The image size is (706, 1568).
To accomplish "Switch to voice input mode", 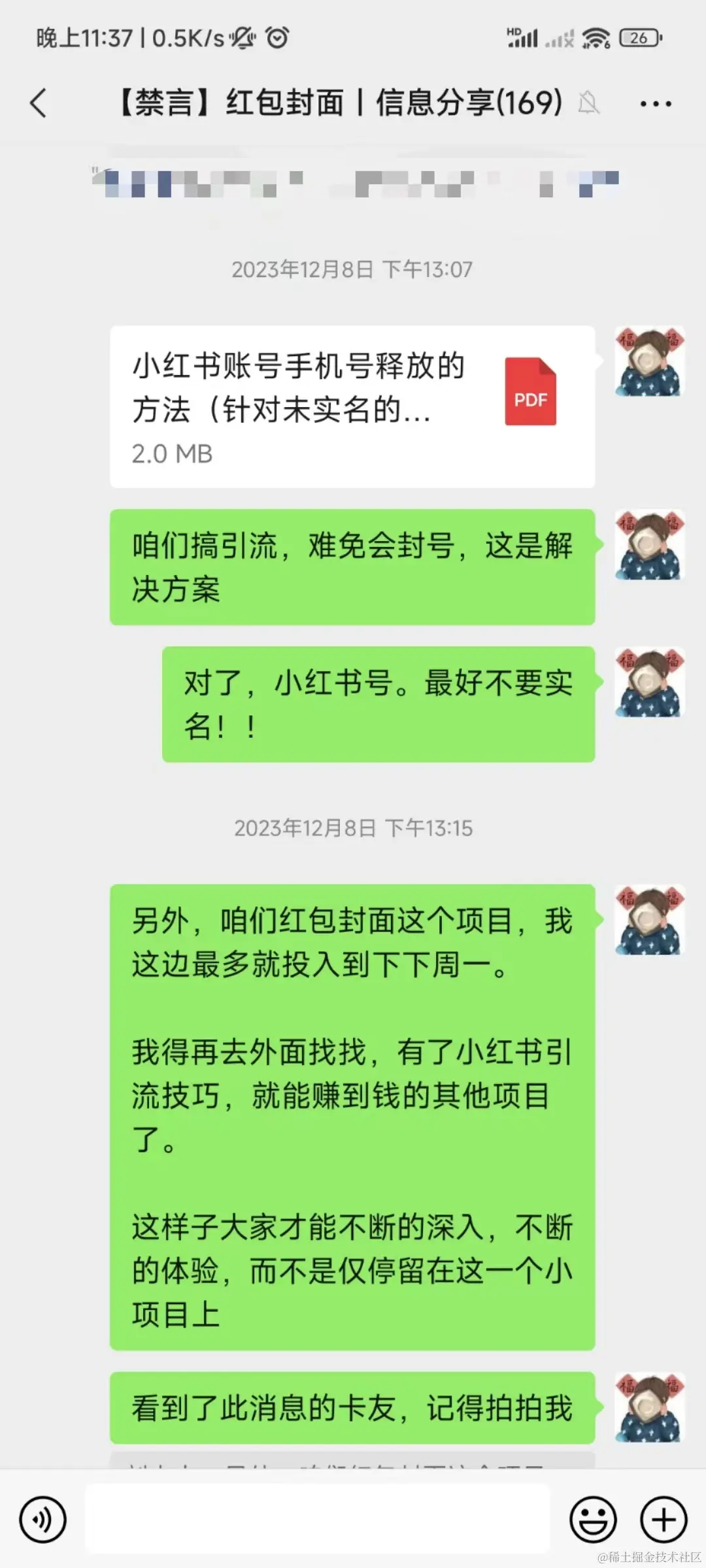I will (43, 1519).
